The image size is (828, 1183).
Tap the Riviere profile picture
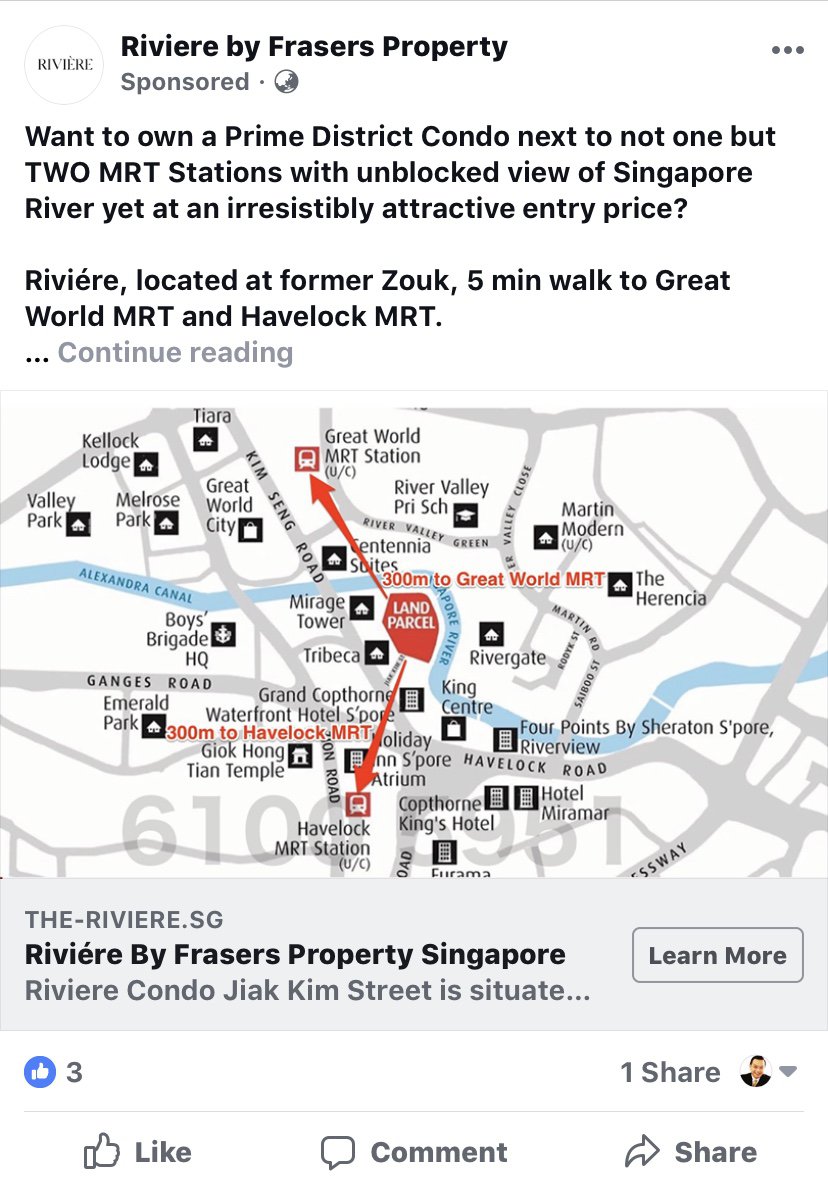[x=64, y=65]
